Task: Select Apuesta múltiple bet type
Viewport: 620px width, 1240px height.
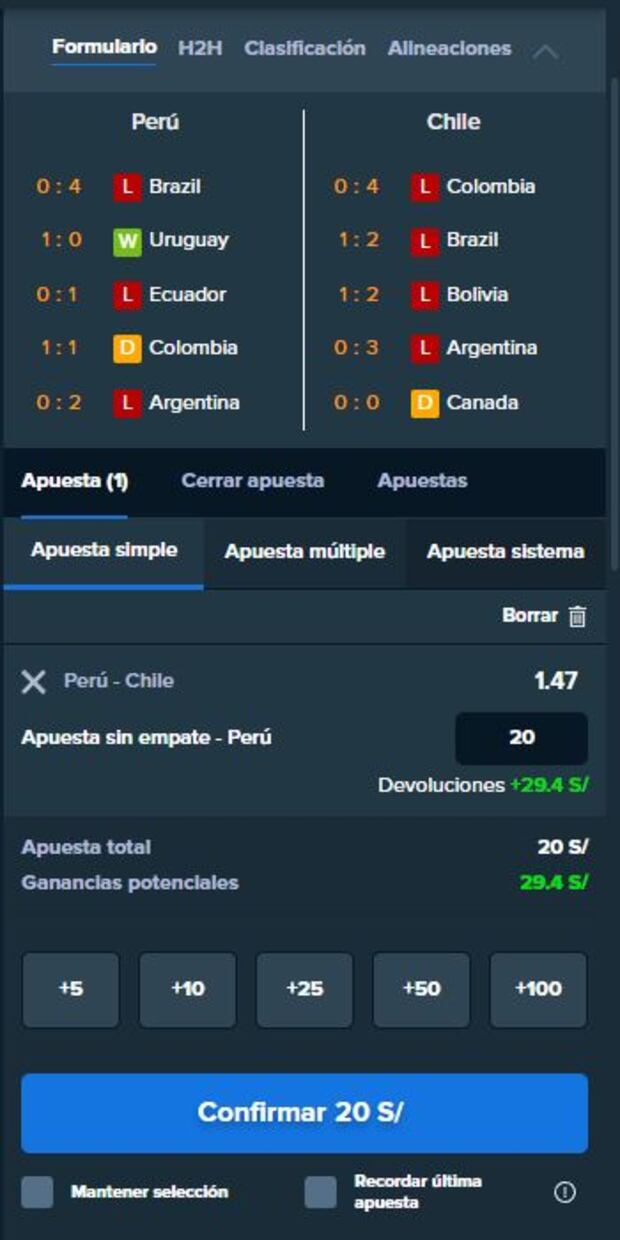Action: pos(304,552)
